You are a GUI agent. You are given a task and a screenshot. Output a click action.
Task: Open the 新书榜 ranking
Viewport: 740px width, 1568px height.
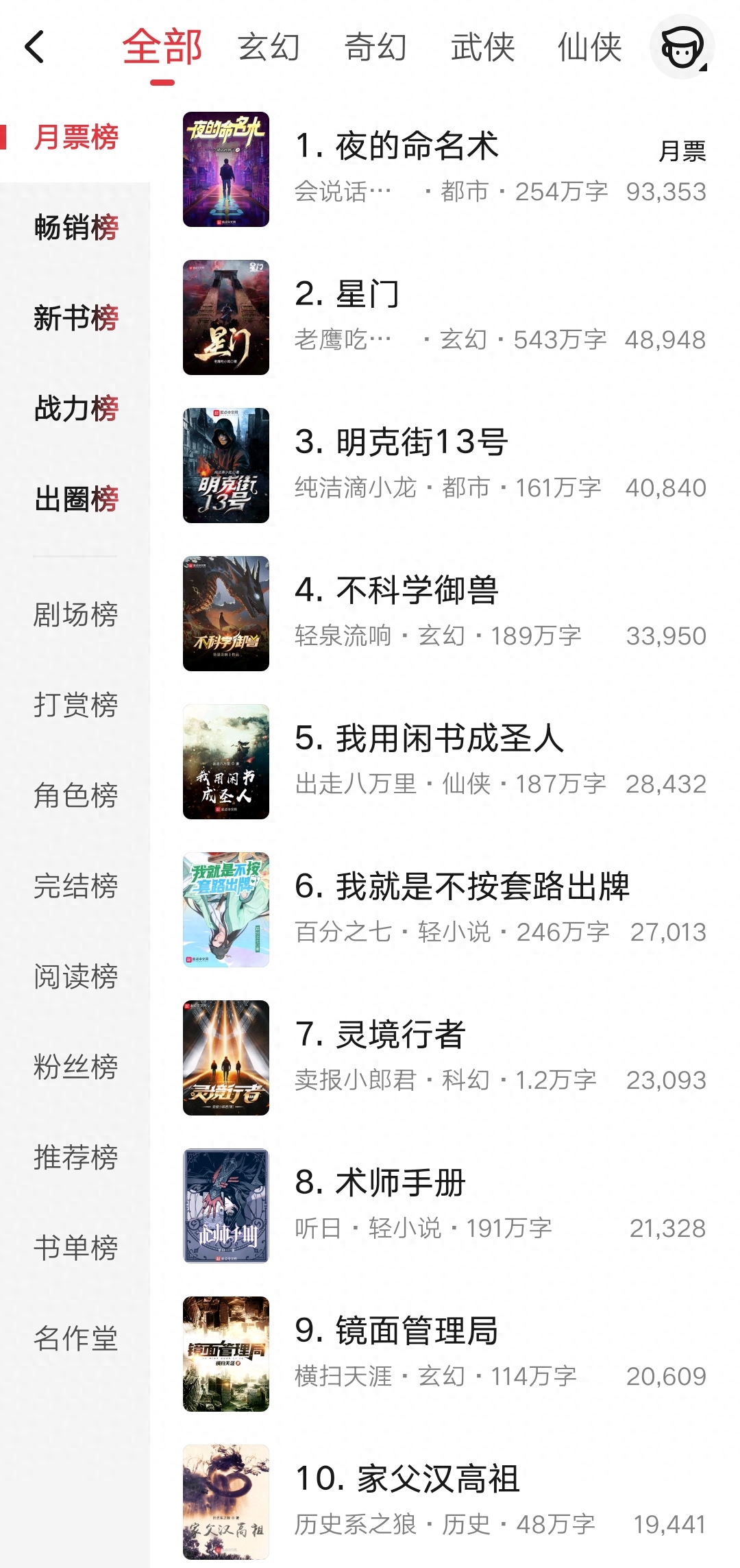tap(75, 317)
